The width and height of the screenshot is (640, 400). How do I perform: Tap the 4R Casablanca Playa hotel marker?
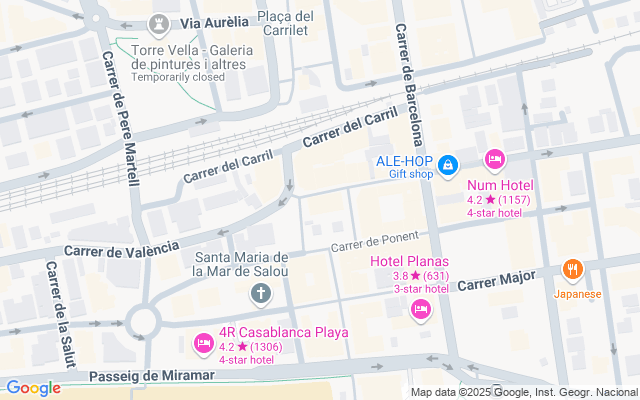coord(203,343)
